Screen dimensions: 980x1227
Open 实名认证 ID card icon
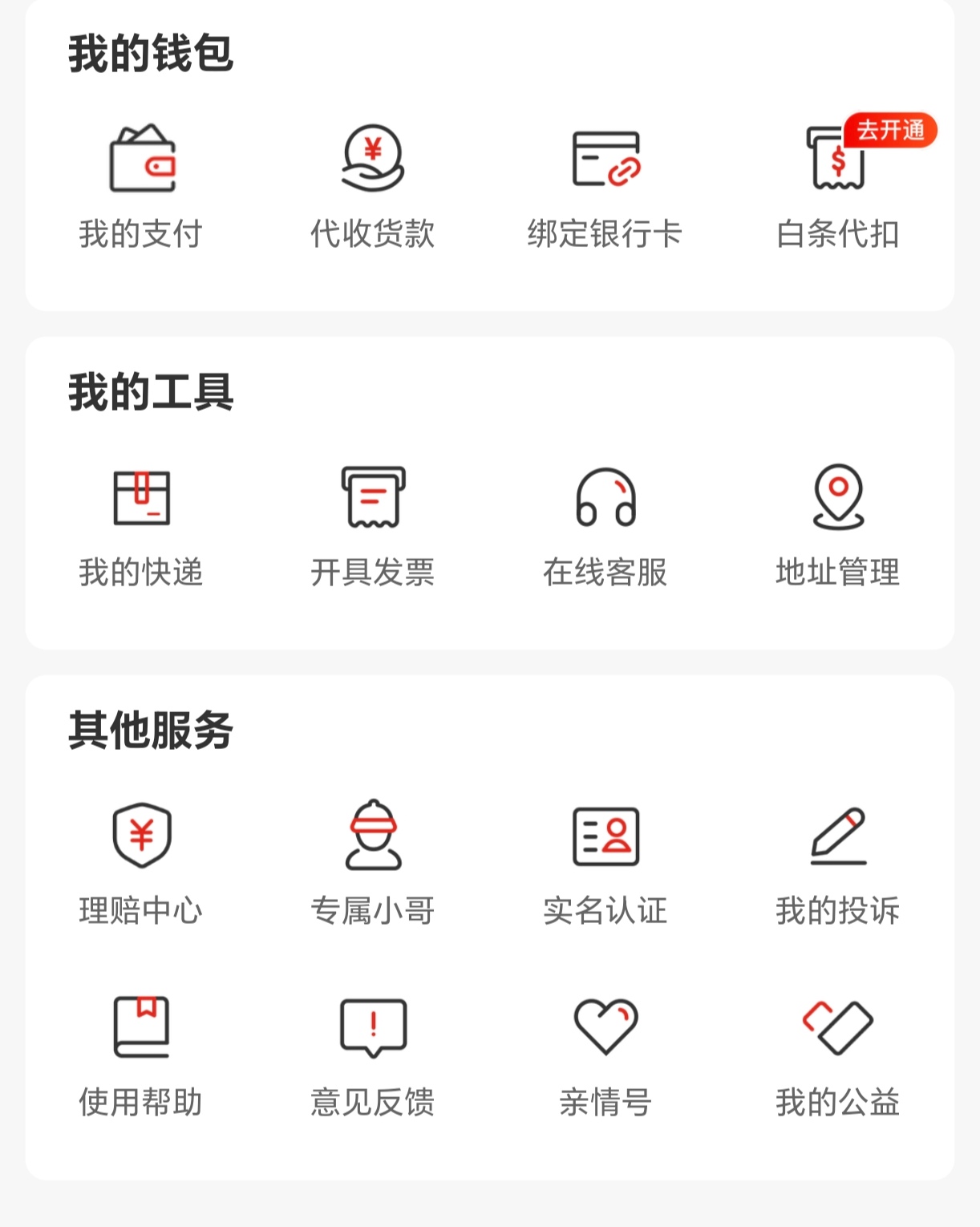pos(605,836)
